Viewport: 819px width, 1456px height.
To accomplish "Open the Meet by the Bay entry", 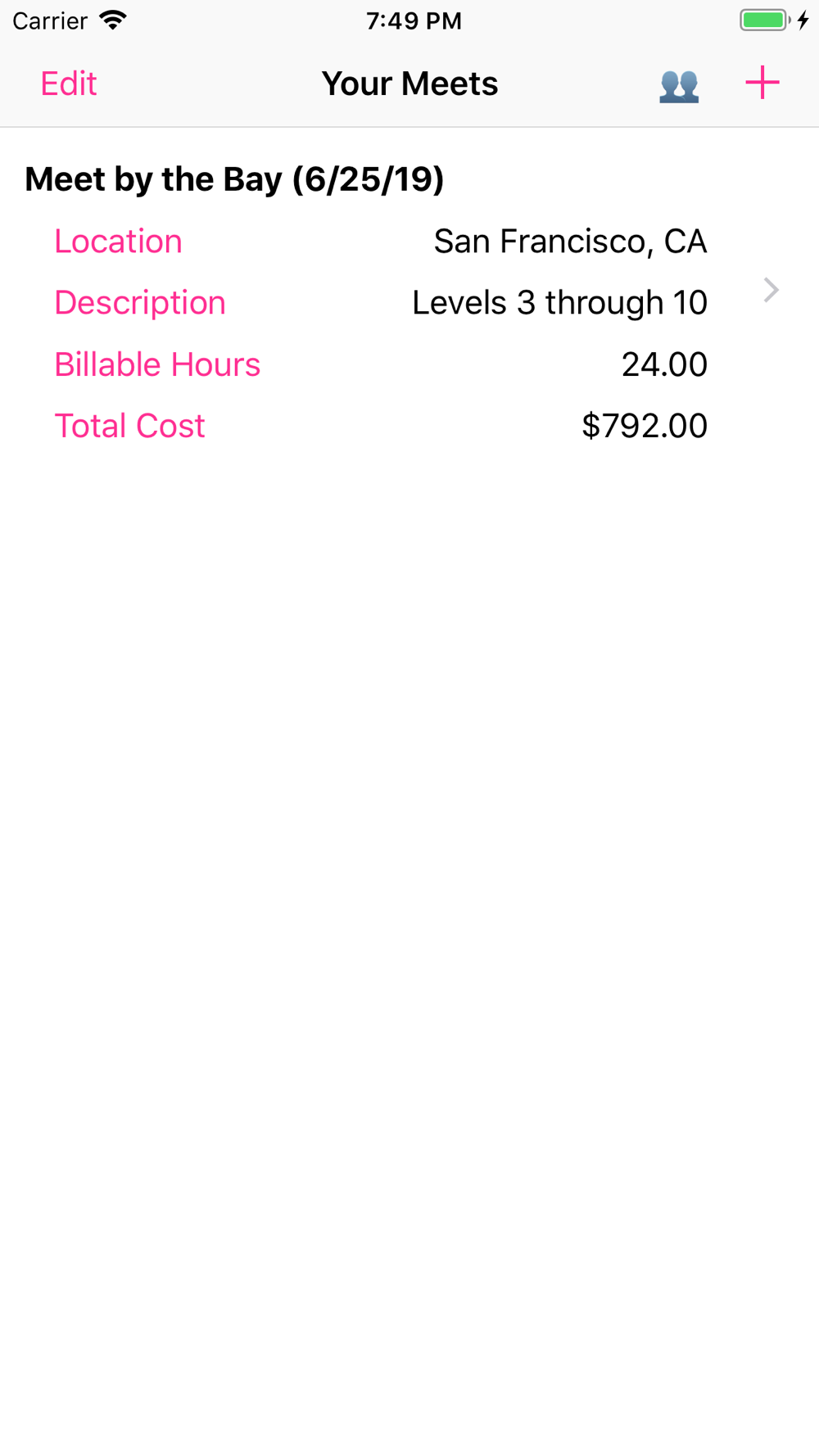I will pos(409,303).
